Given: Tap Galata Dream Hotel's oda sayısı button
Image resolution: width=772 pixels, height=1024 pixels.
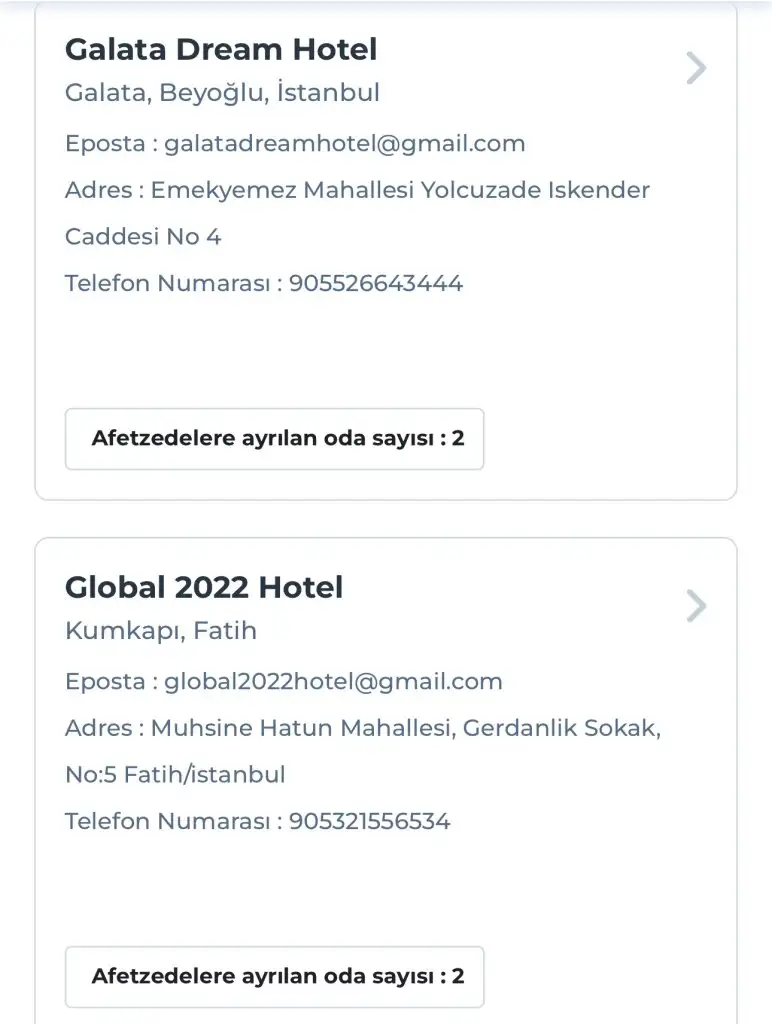Looking at the screenshot, I should (275, 439).
